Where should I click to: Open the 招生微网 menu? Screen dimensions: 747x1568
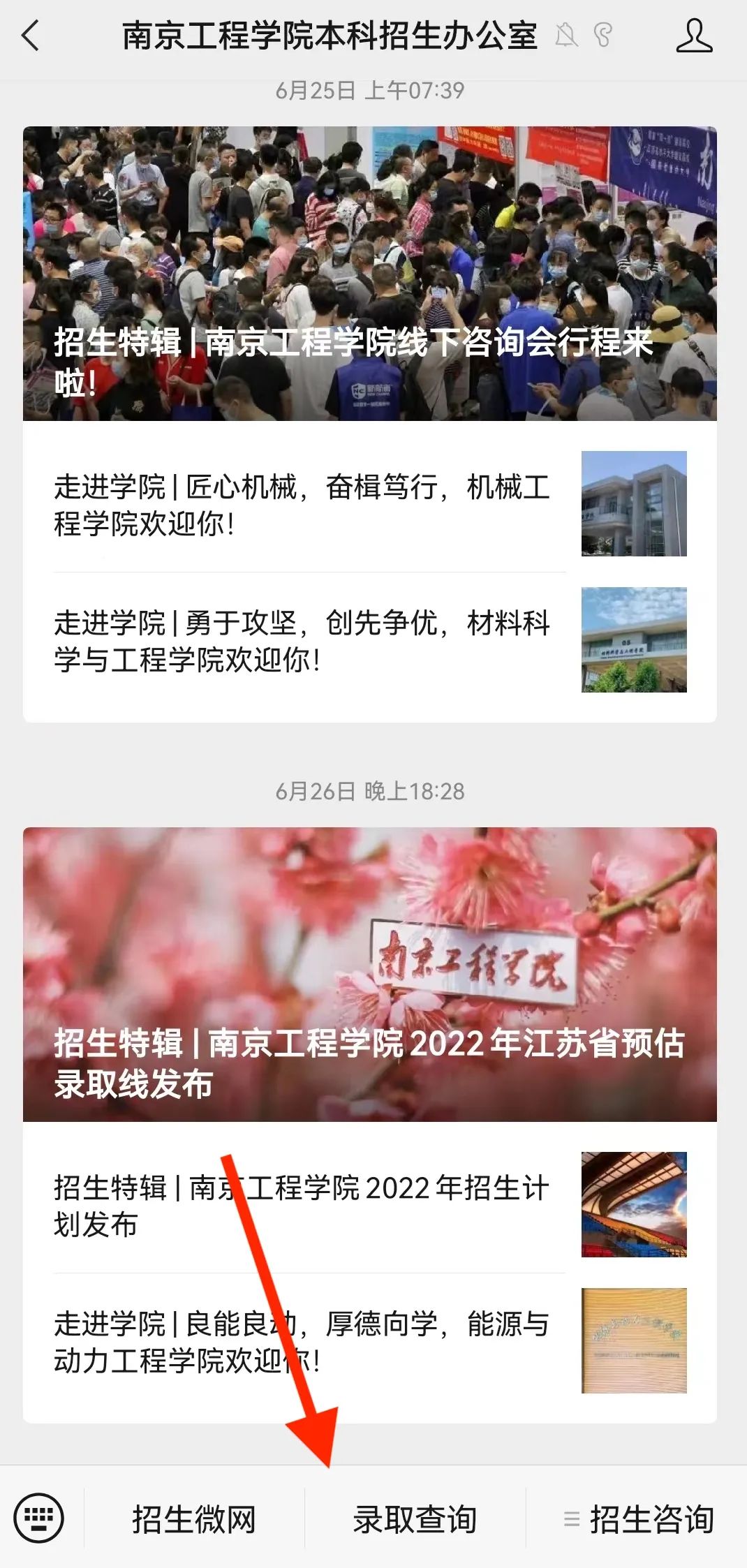194,1519
